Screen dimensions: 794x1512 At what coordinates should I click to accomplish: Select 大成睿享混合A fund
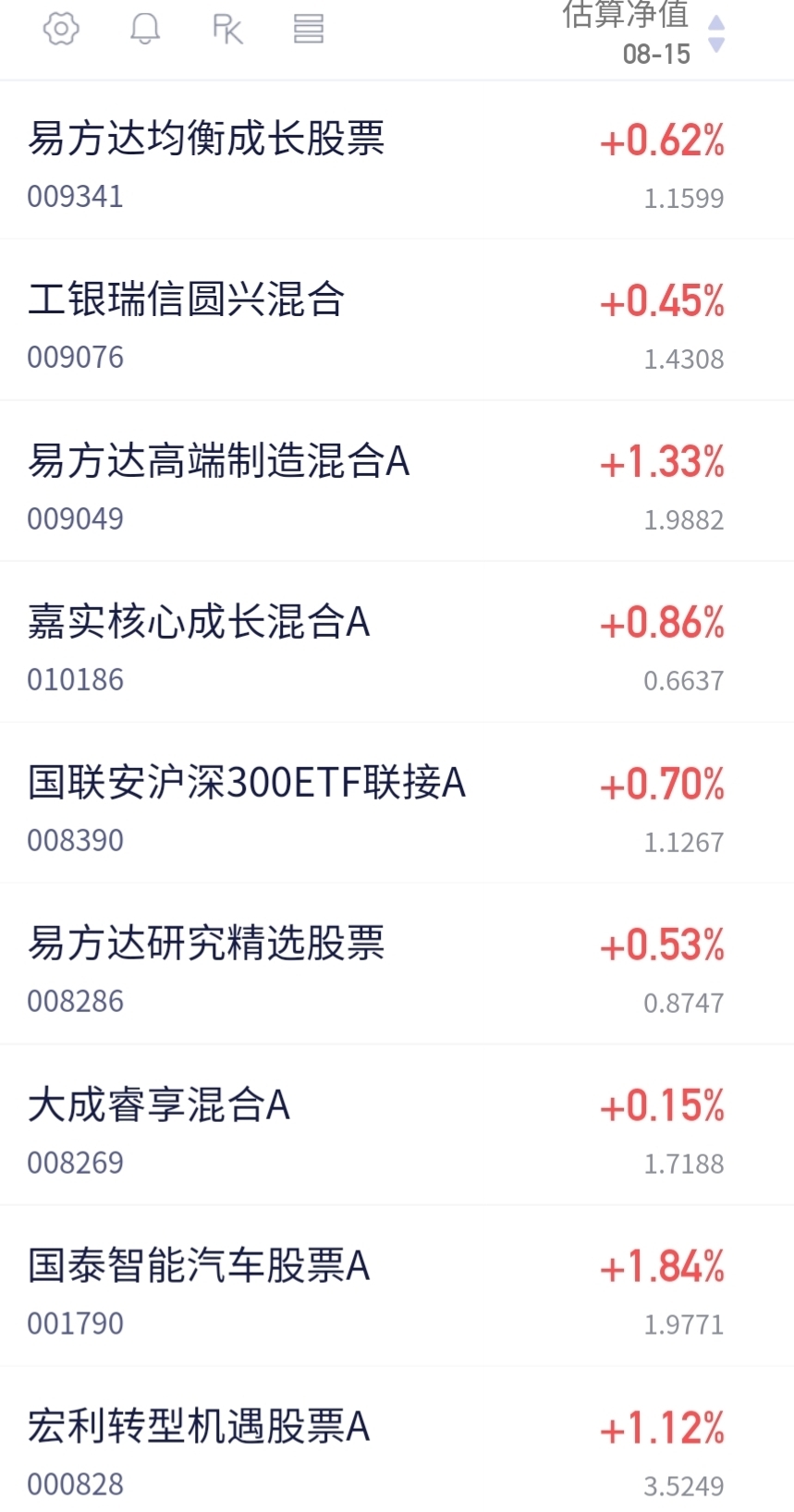point(397,1125)
